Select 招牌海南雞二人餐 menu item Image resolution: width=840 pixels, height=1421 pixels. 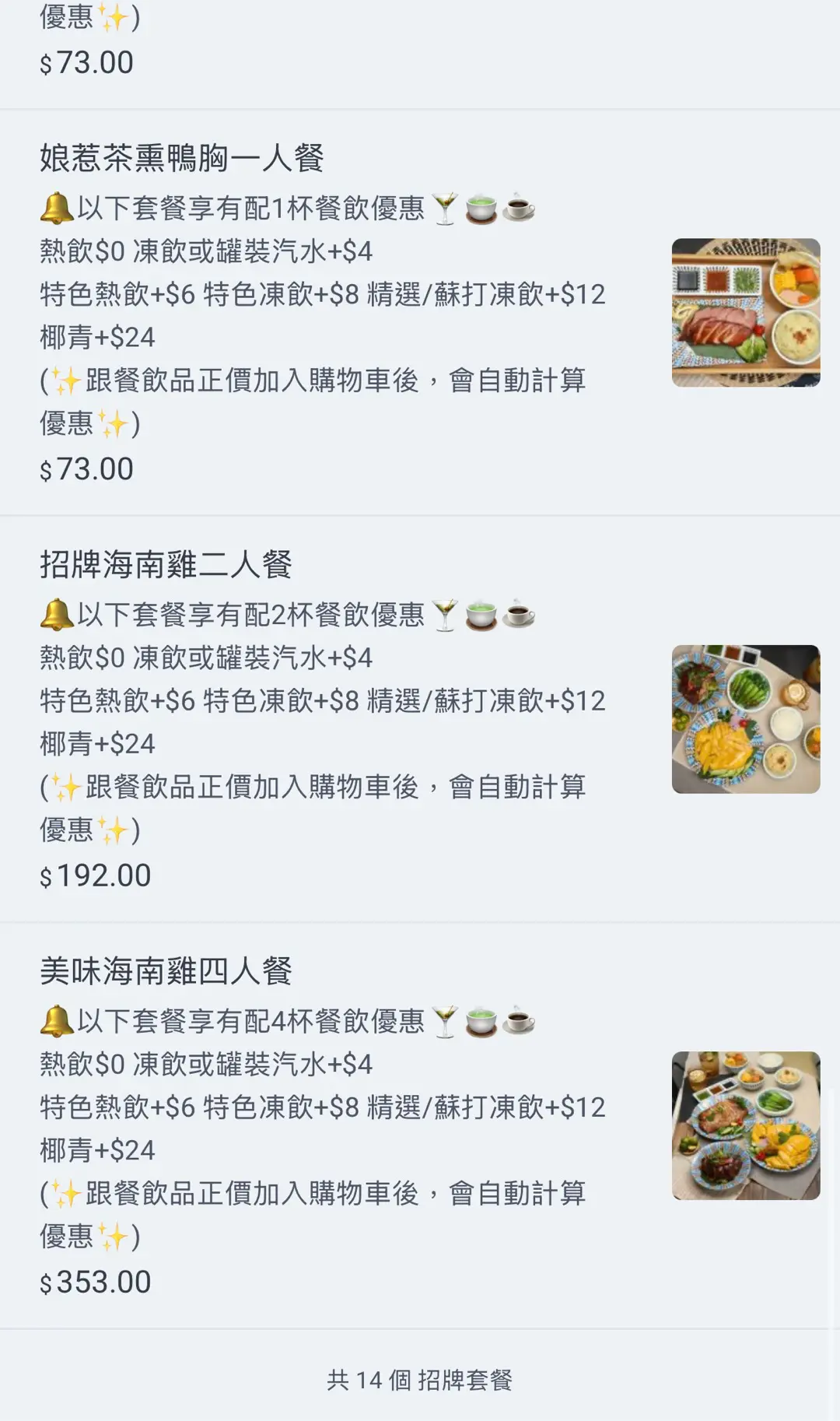point(166,564)
